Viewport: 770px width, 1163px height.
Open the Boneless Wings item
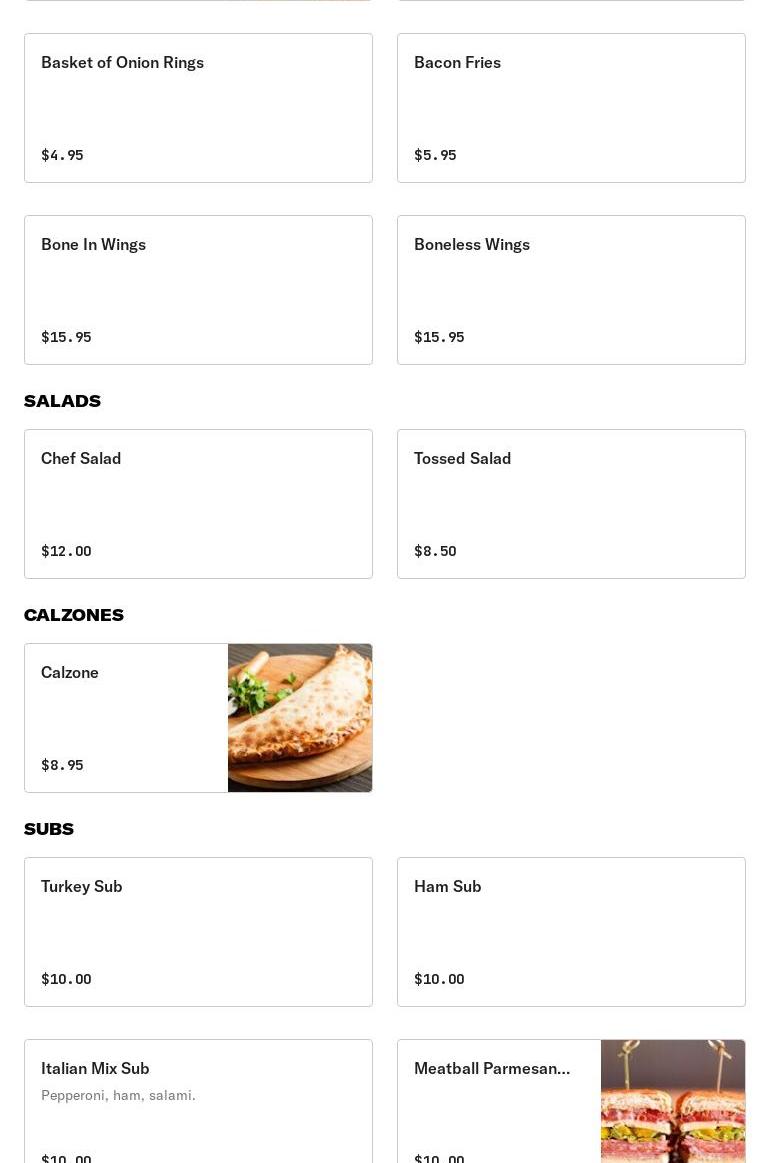click(x=571, y=290)
